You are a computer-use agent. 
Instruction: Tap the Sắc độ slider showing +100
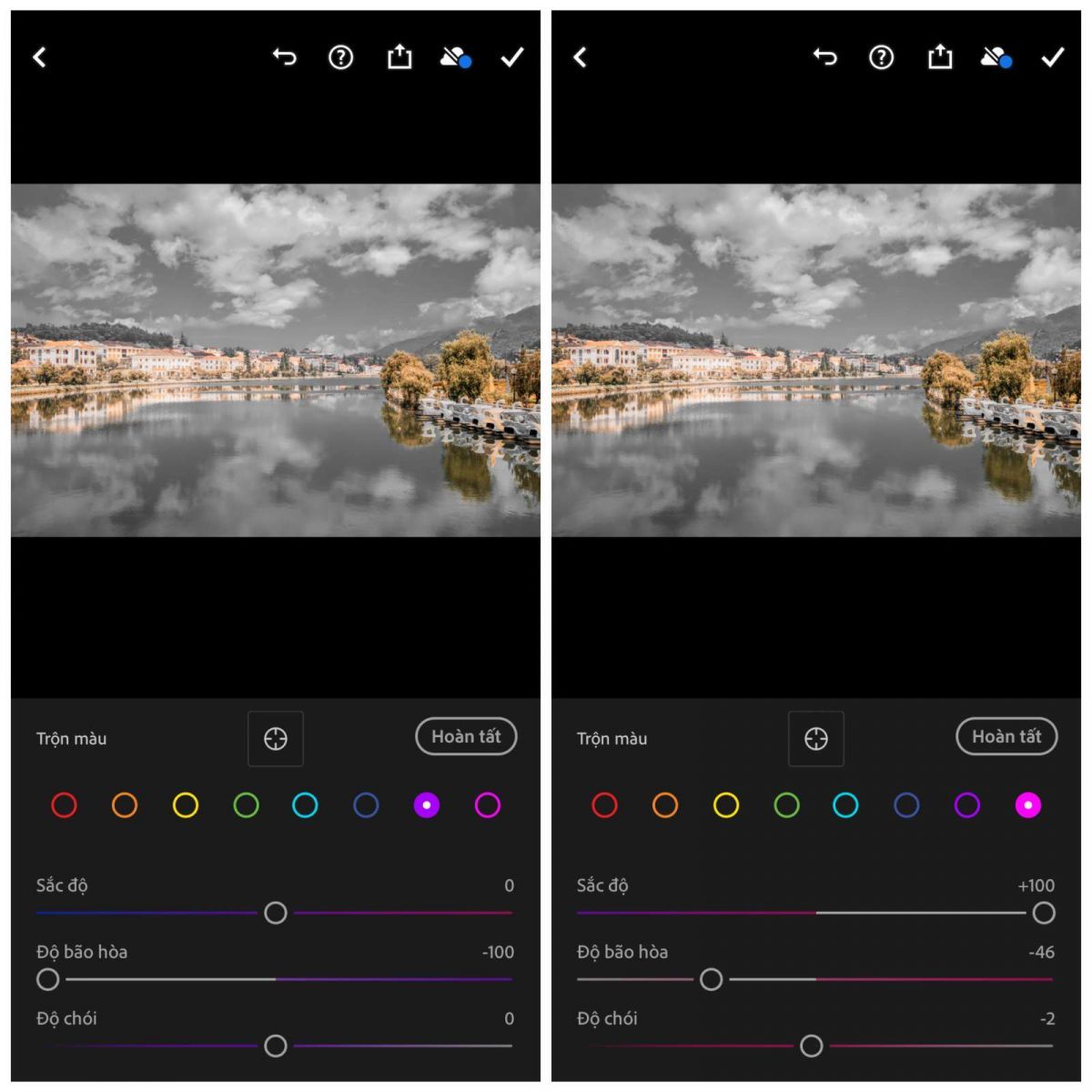[1044, 913]
